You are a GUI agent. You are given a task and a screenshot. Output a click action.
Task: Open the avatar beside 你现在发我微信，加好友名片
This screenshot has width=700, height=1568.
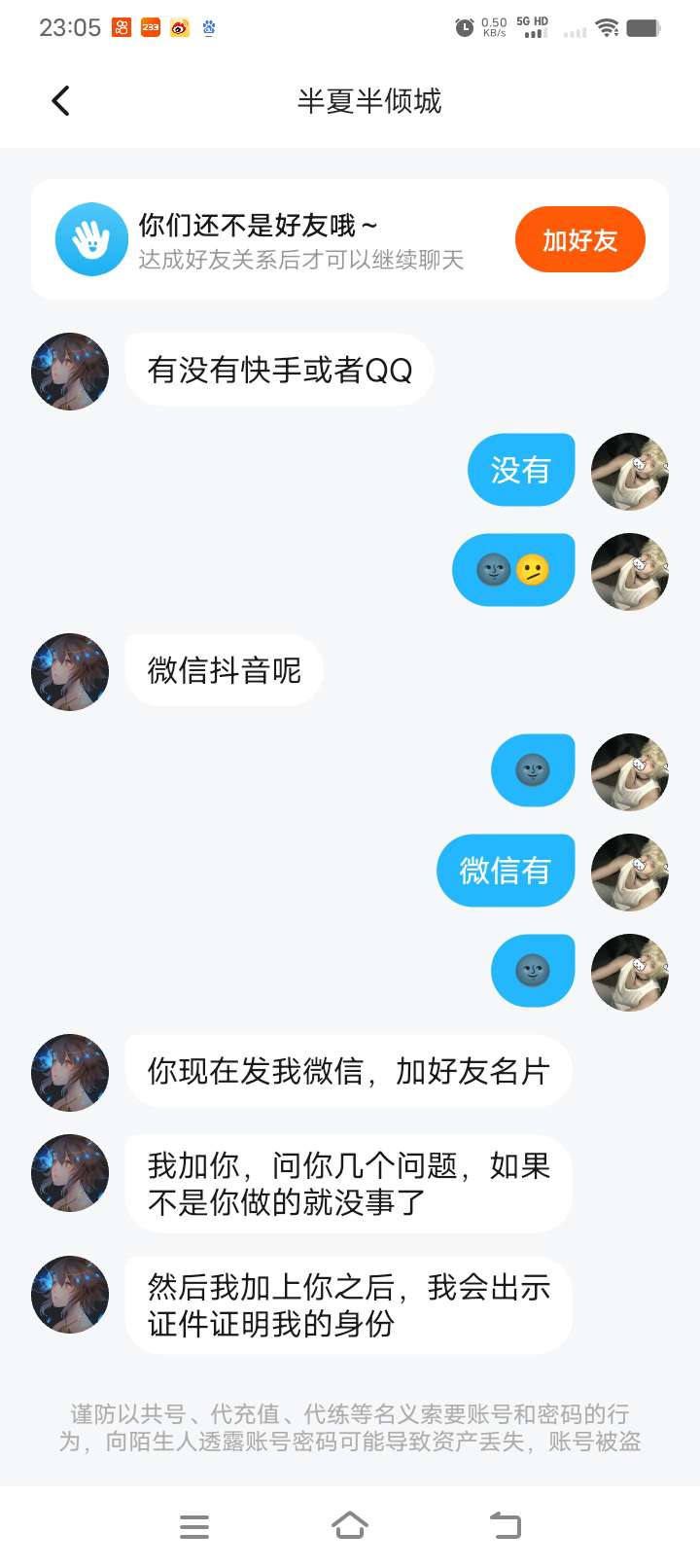70,1073
